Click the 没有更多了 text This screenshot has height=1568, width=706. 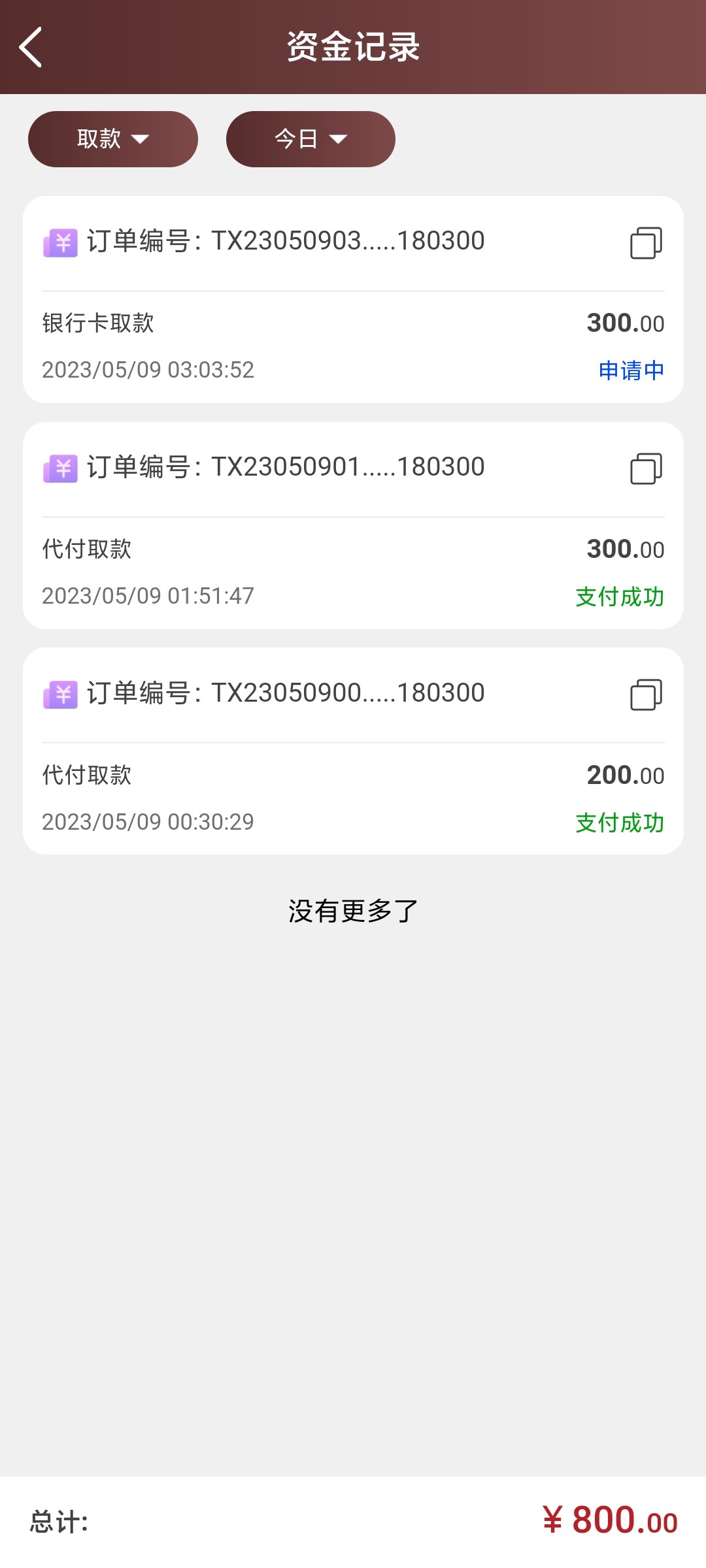click(x=352, y=908)
